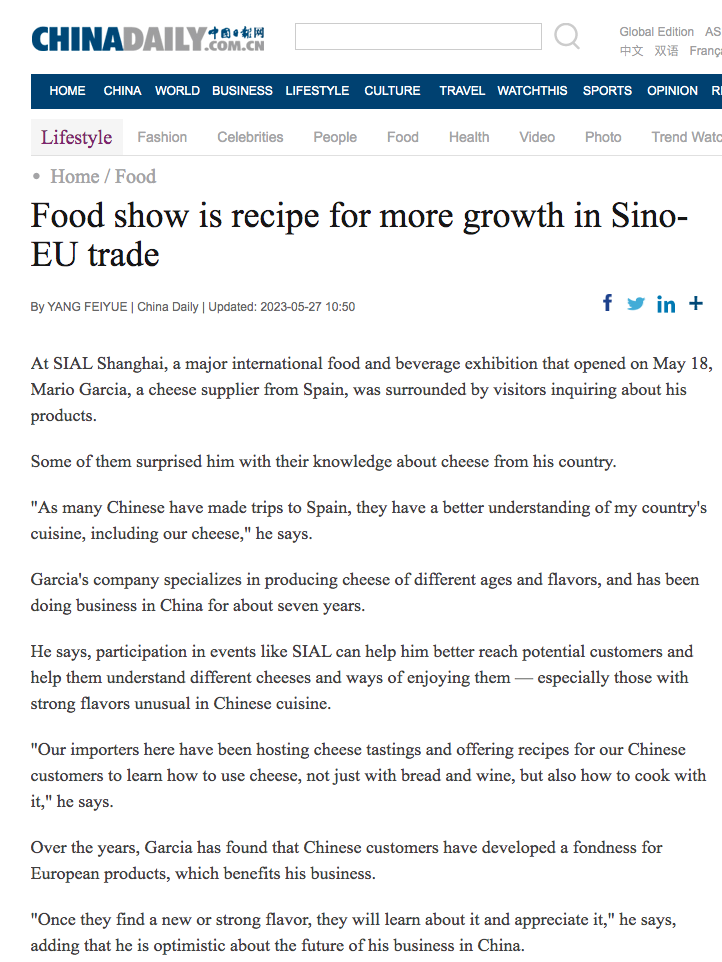Open the CULTURE section
Image resolution: width=722 pixels, height=962 pixels.
[392, 91]
